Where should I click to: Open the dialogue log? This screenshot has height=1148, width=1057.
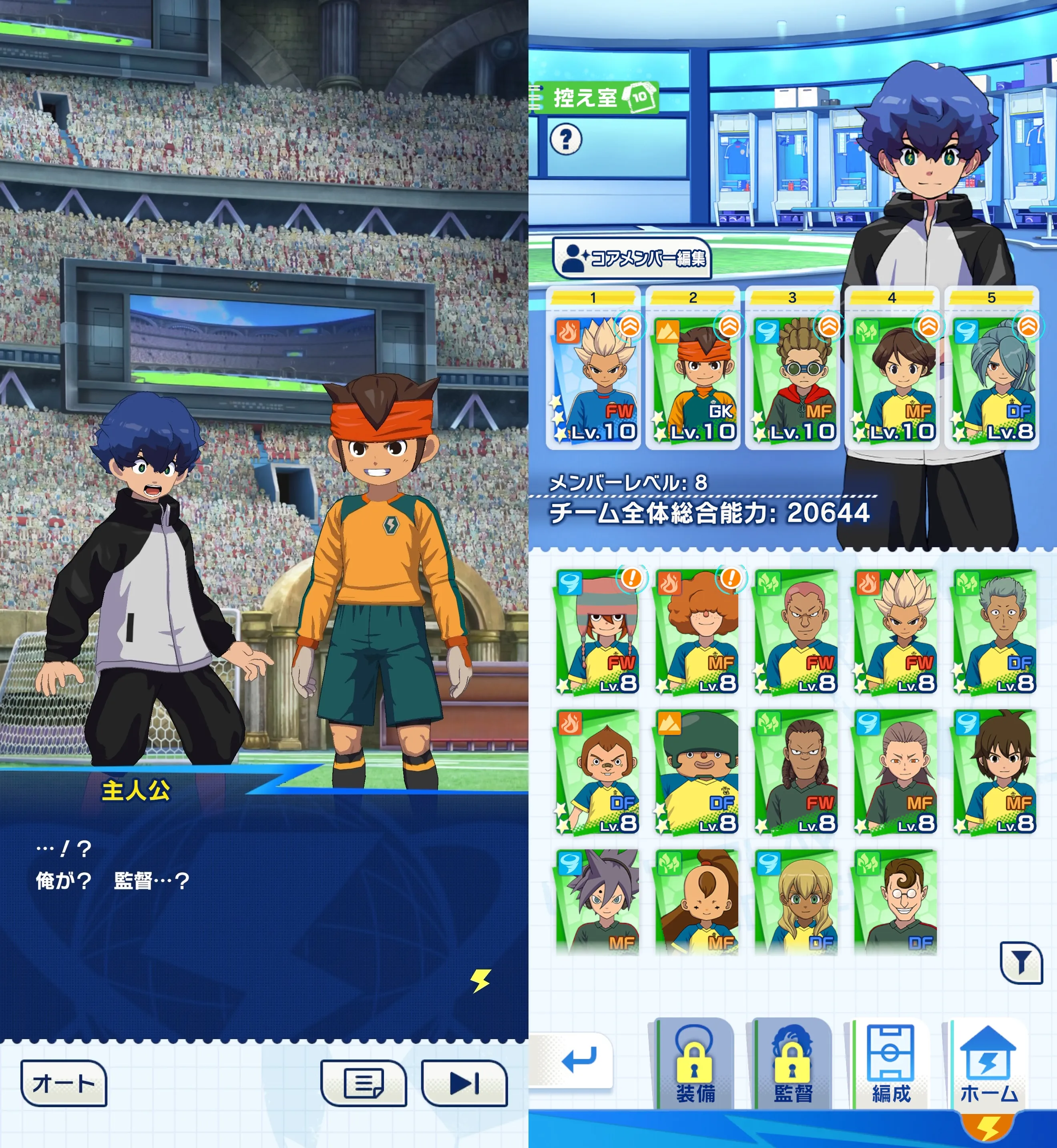364,1083
